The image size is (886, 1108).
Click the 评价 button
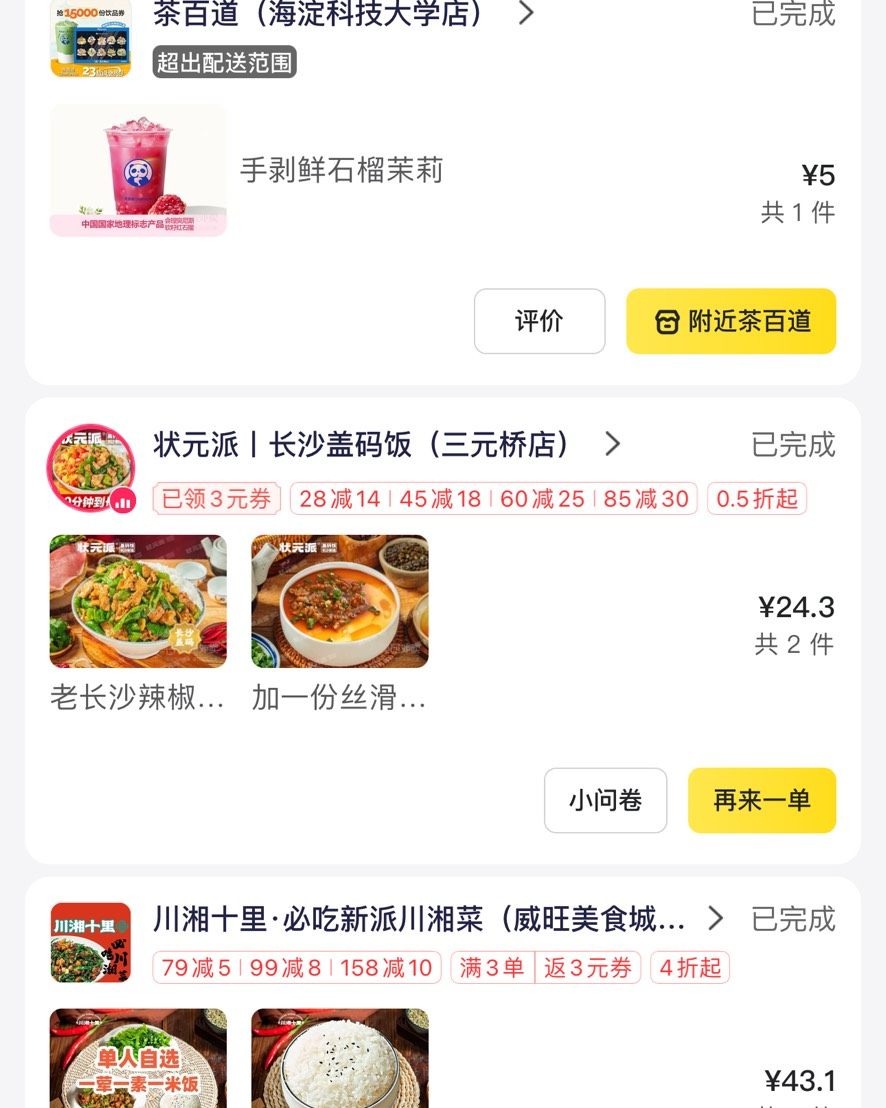[x=539, y=321]
